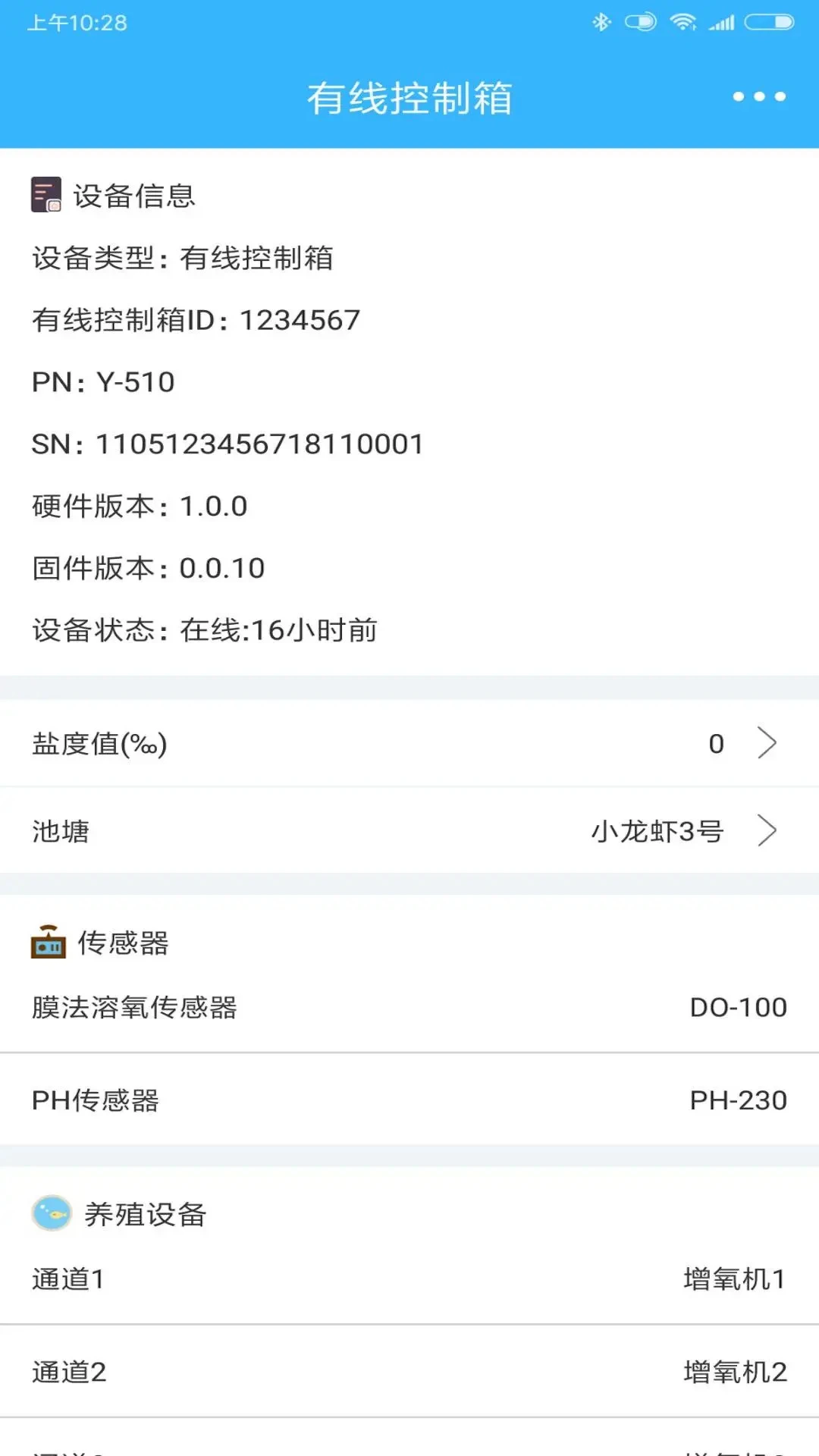Select the 膜法溶氧传感器 DO-100 sensor
This screenshot has width=819, height=1456.
tap(409, 1007)
